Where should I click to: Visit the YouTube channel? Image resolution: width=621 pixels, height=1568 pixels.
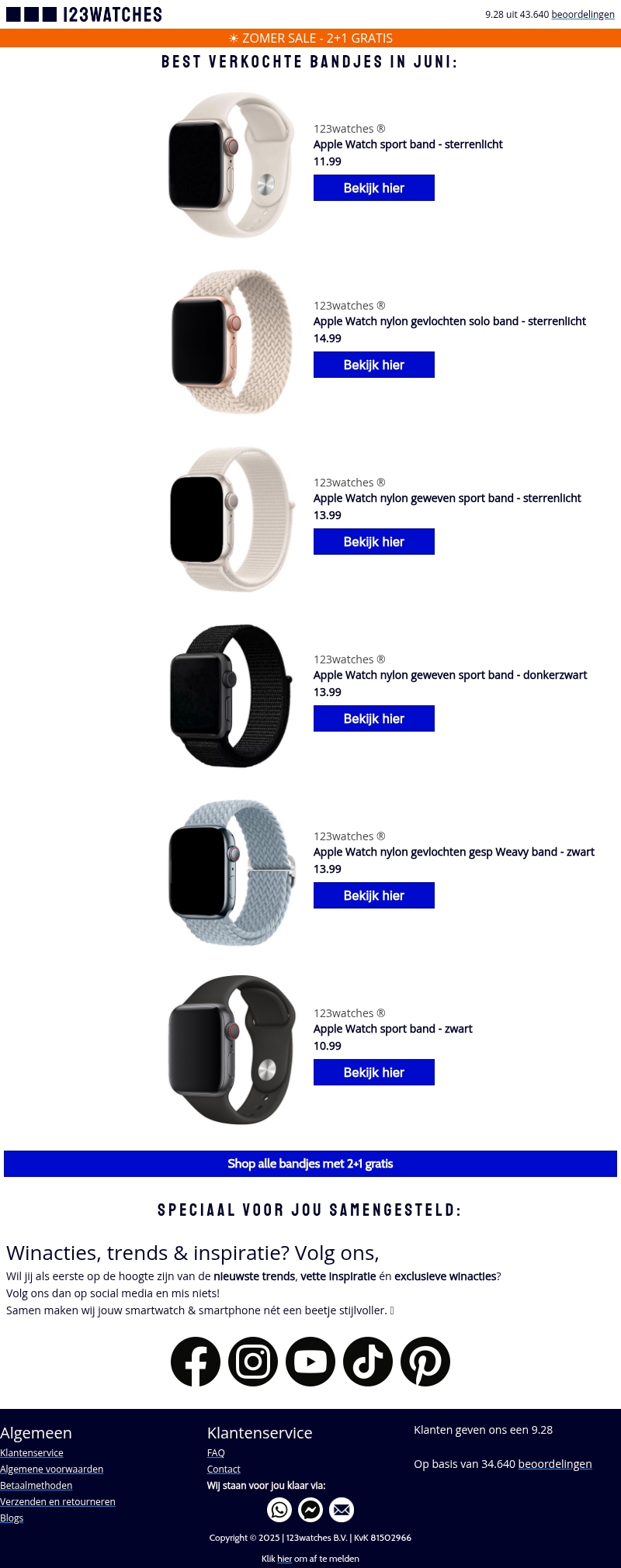tap(310, 1362)
